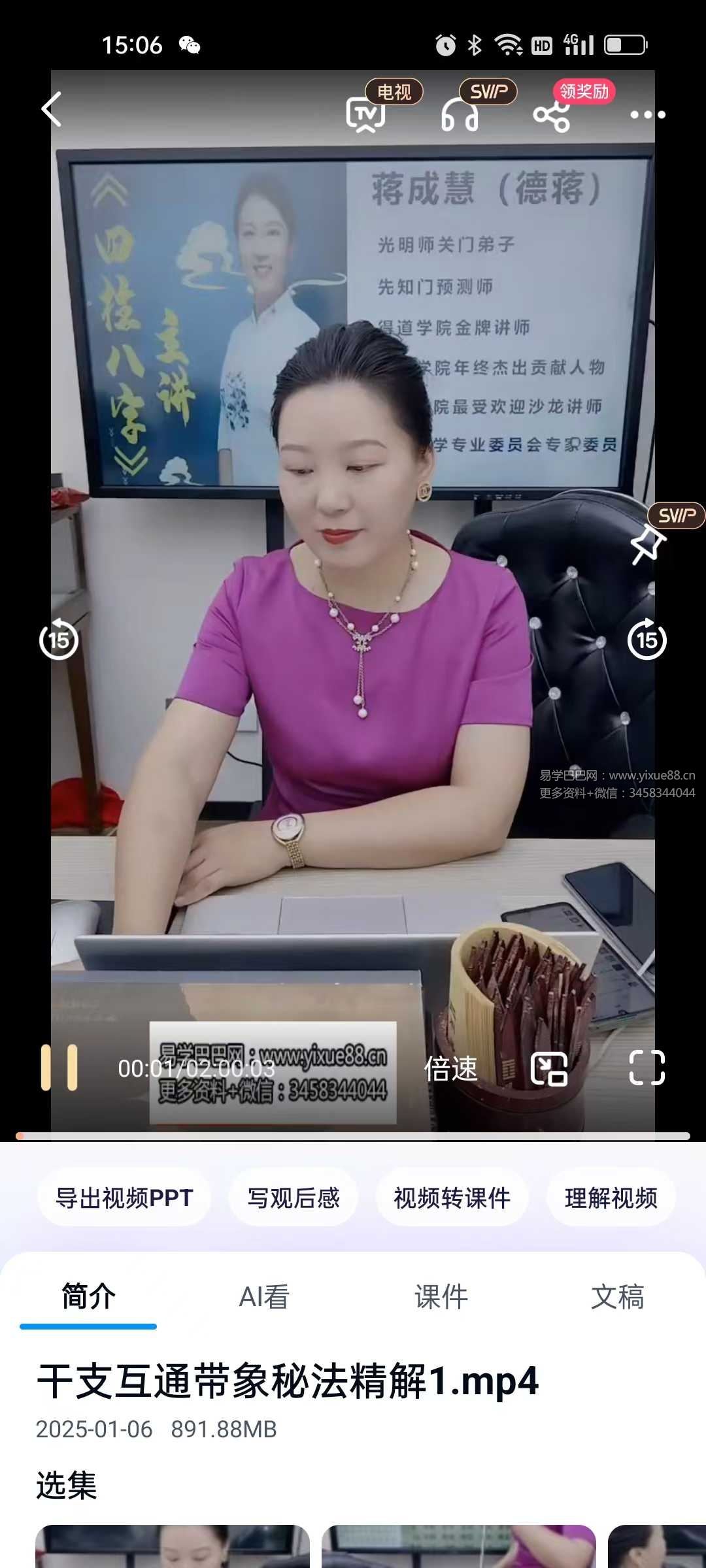Cast the video to TV

tap(366, 114)
